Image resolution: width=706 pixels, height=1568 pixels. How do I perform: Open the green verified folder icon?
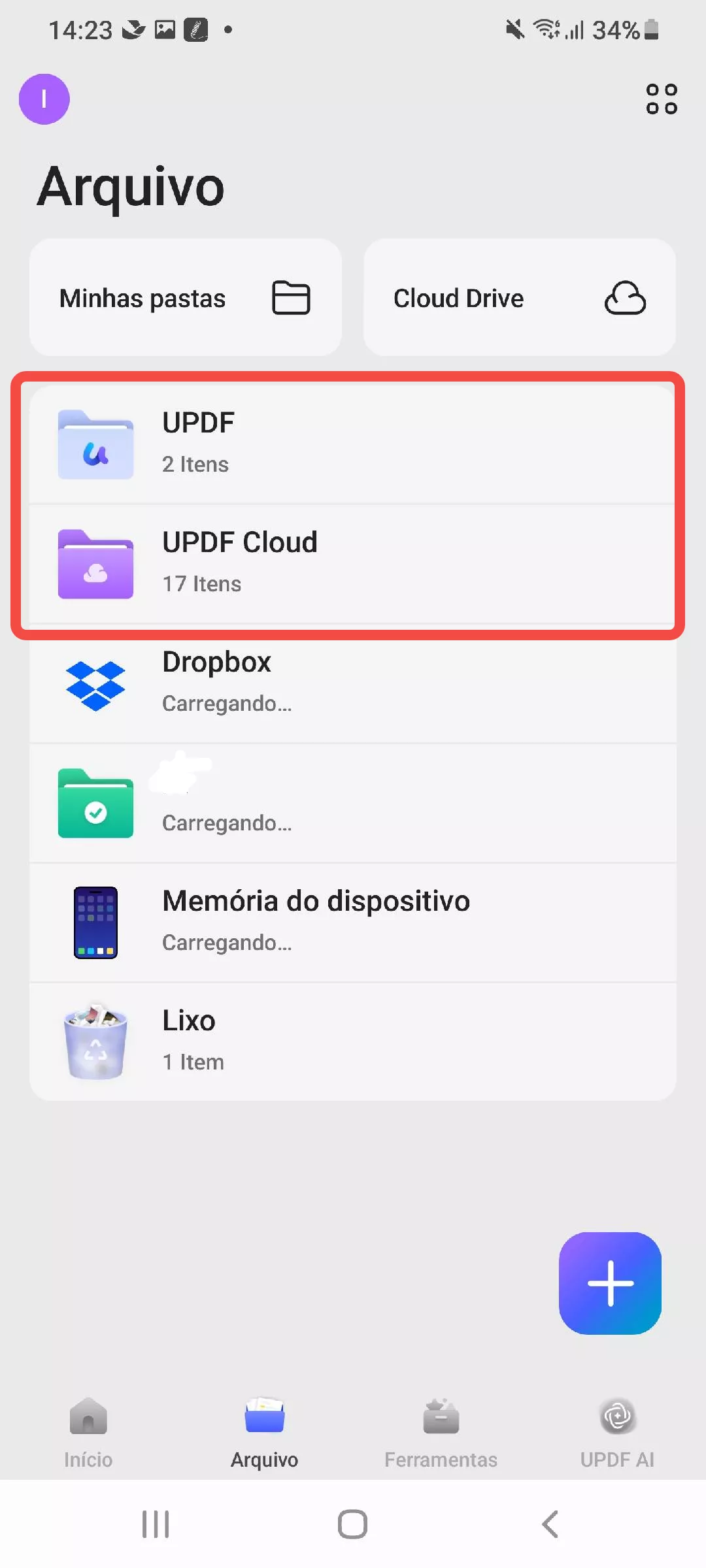pos(95,802)
